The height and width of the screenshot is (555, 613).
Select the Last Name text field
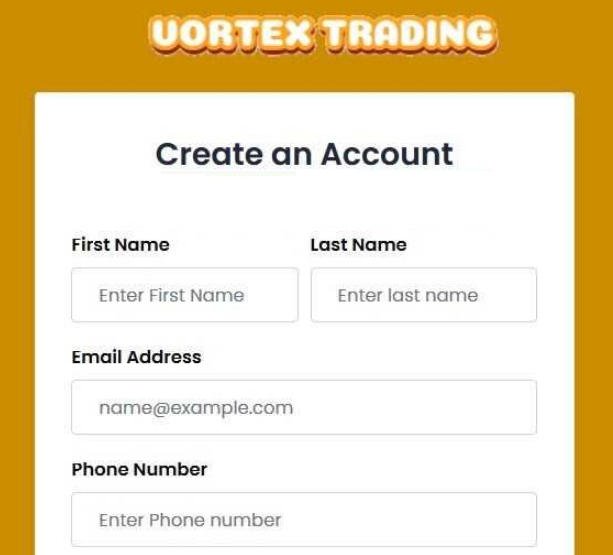[423, 295]
